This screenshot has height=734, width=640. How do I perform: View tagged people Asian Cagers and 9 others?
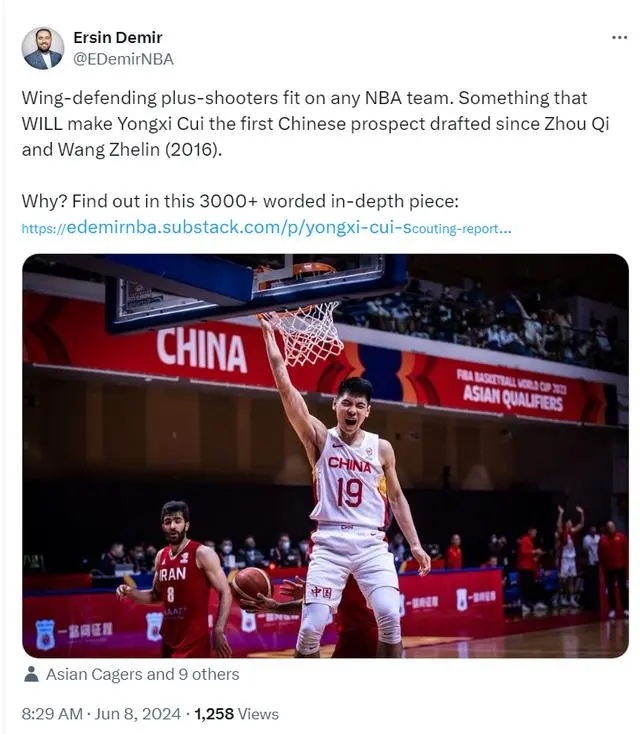[x=141, y=674]
